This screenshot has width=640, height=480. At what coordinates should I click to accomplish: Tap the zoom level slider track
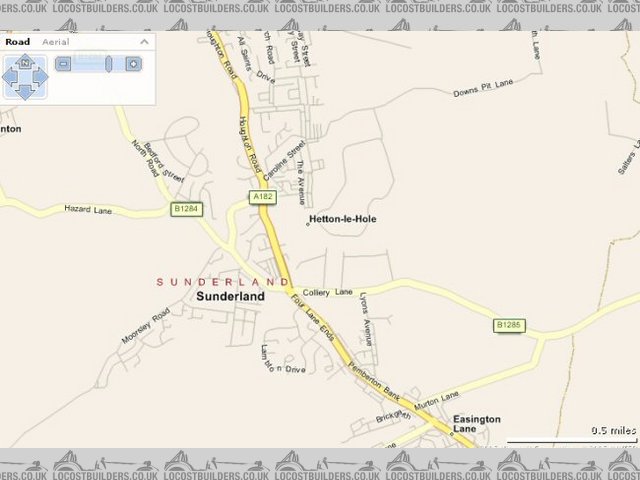coord(88,64)
